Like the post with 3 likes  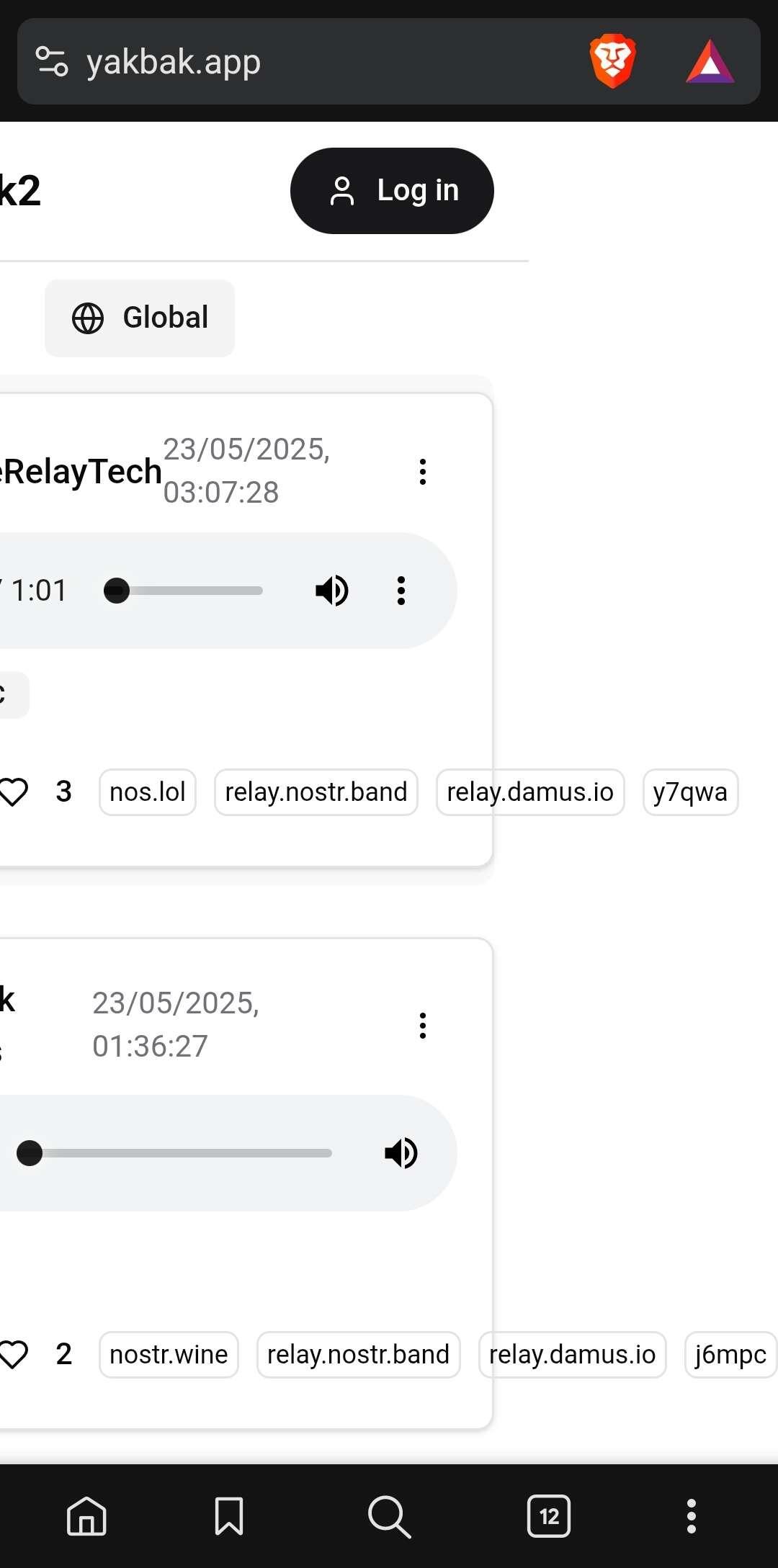[13, 792]
